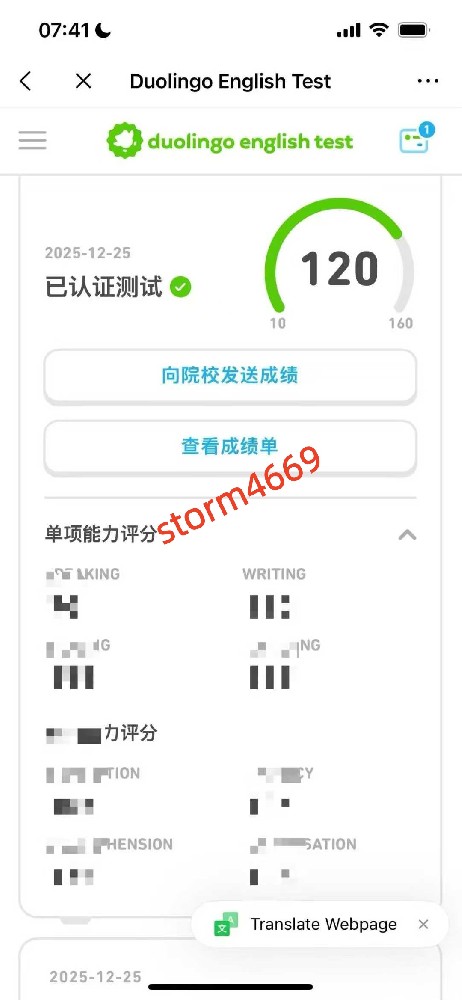Close the Duolingo English Test webview

point(84,81)
